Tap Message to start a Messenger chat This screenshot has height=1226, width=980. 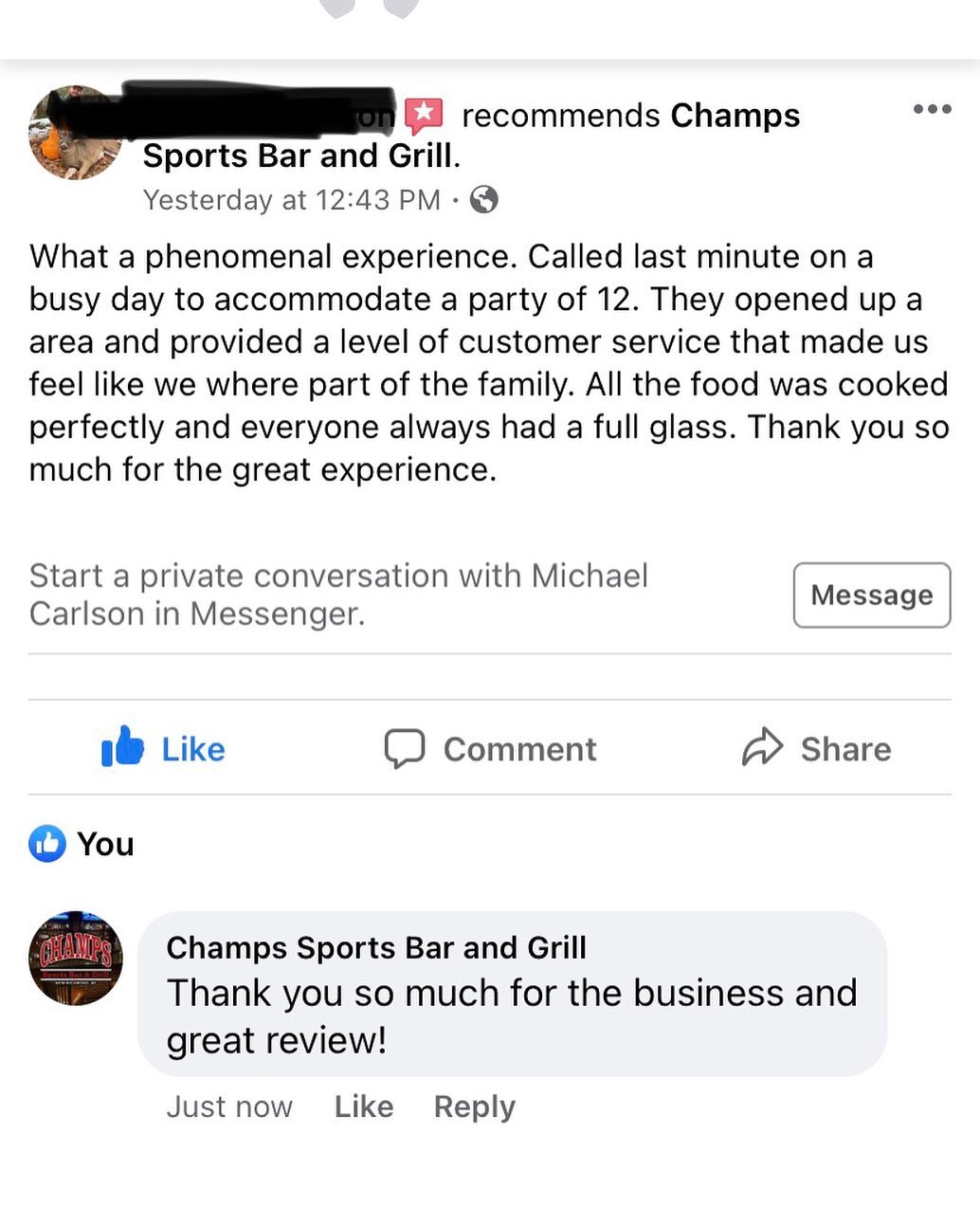pyautogui.click(x=871, y=595)
